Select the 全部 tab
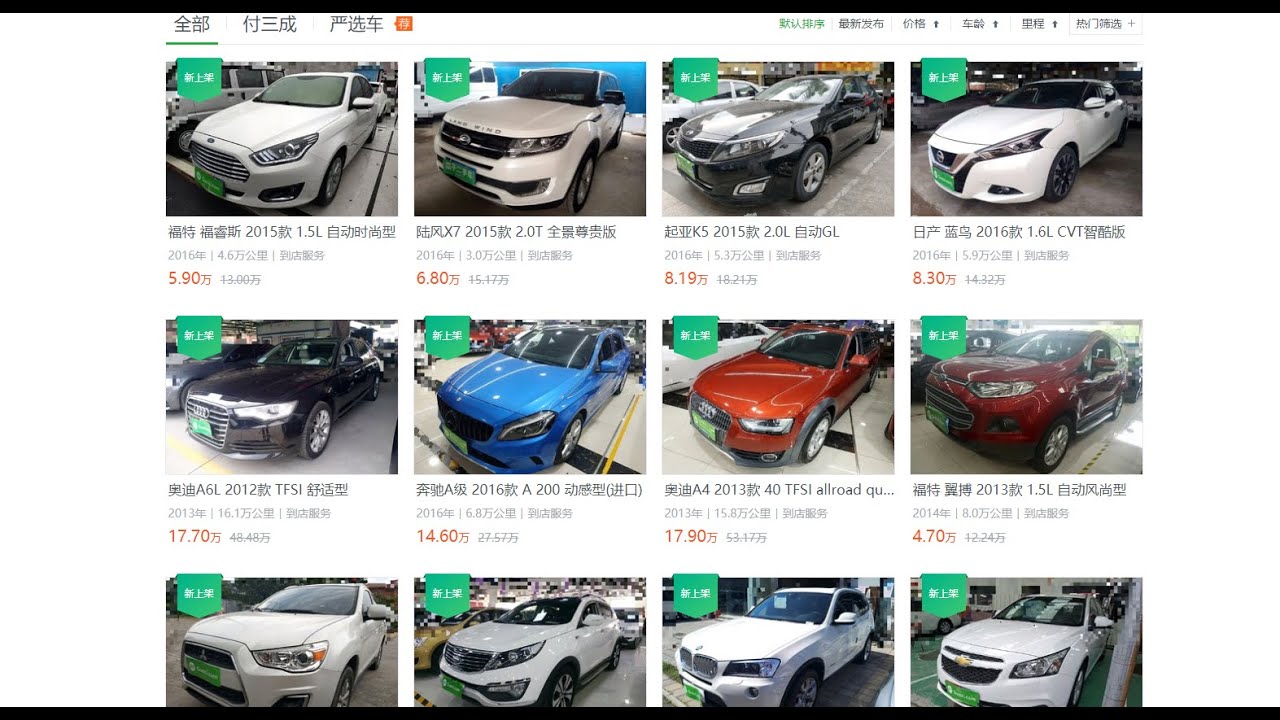 (x=191, y=24)
